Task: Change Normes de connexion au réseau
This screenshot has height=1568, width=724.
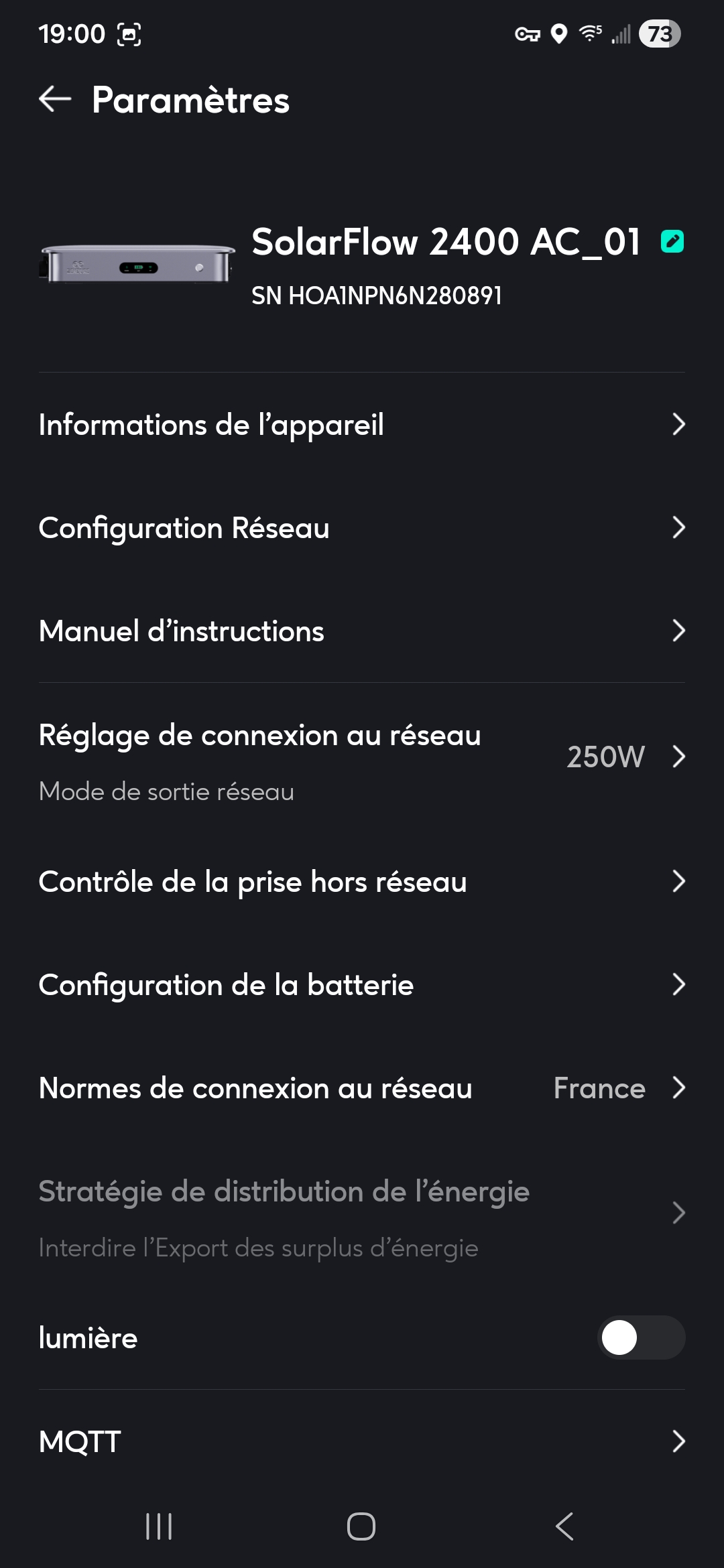Action: tap(362, 1088)
